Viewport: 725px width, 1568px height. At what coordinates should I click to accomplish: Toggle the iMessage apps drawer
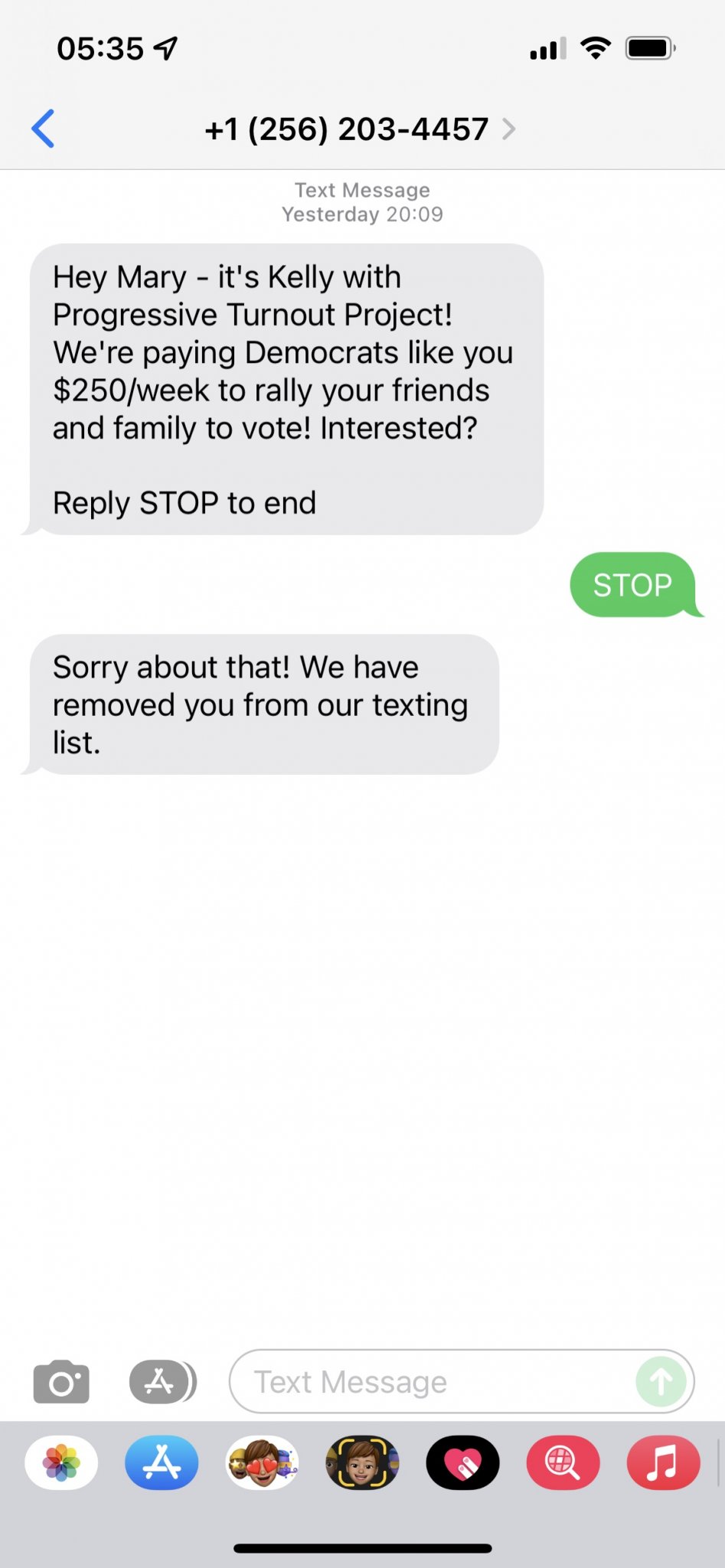[x=162, y=1382]
